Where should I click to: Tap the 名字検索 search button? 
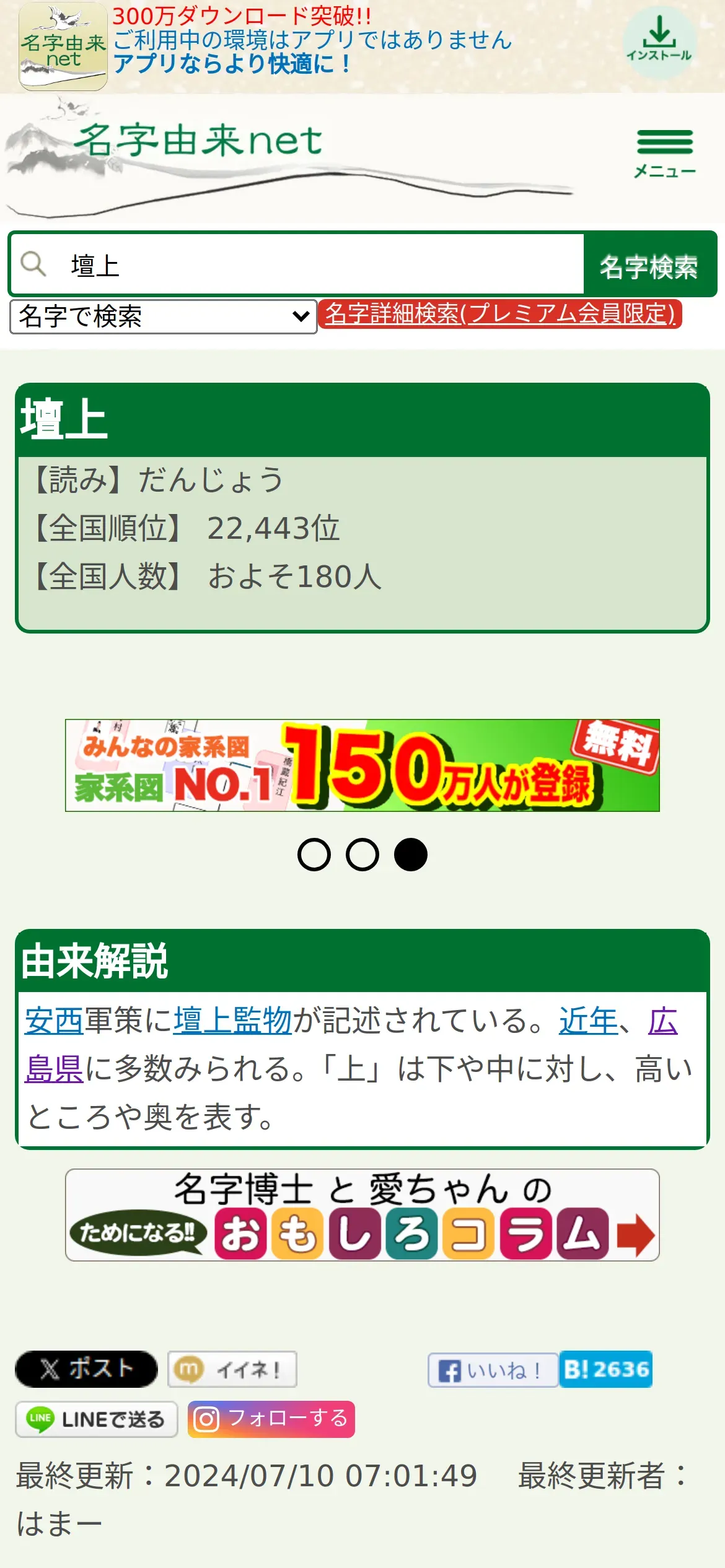(649, 266)
